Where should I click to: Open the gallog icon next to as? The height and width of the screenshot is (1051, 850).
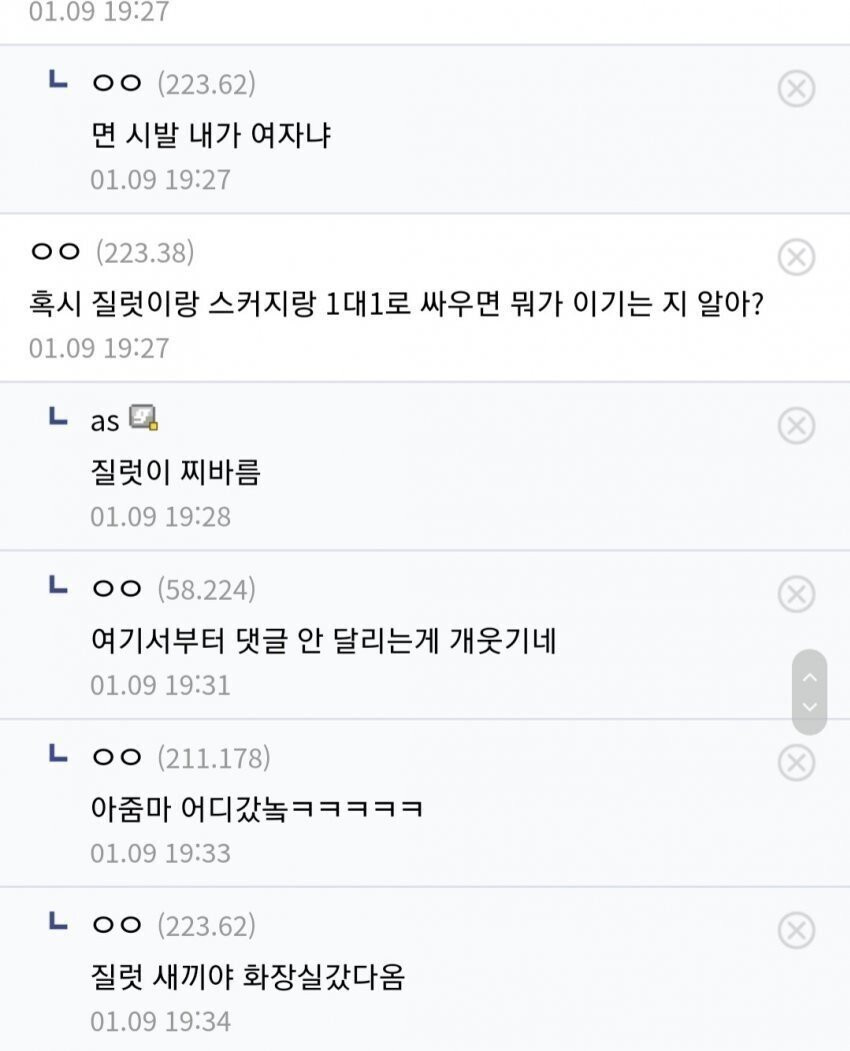click(x=144, y=418)
